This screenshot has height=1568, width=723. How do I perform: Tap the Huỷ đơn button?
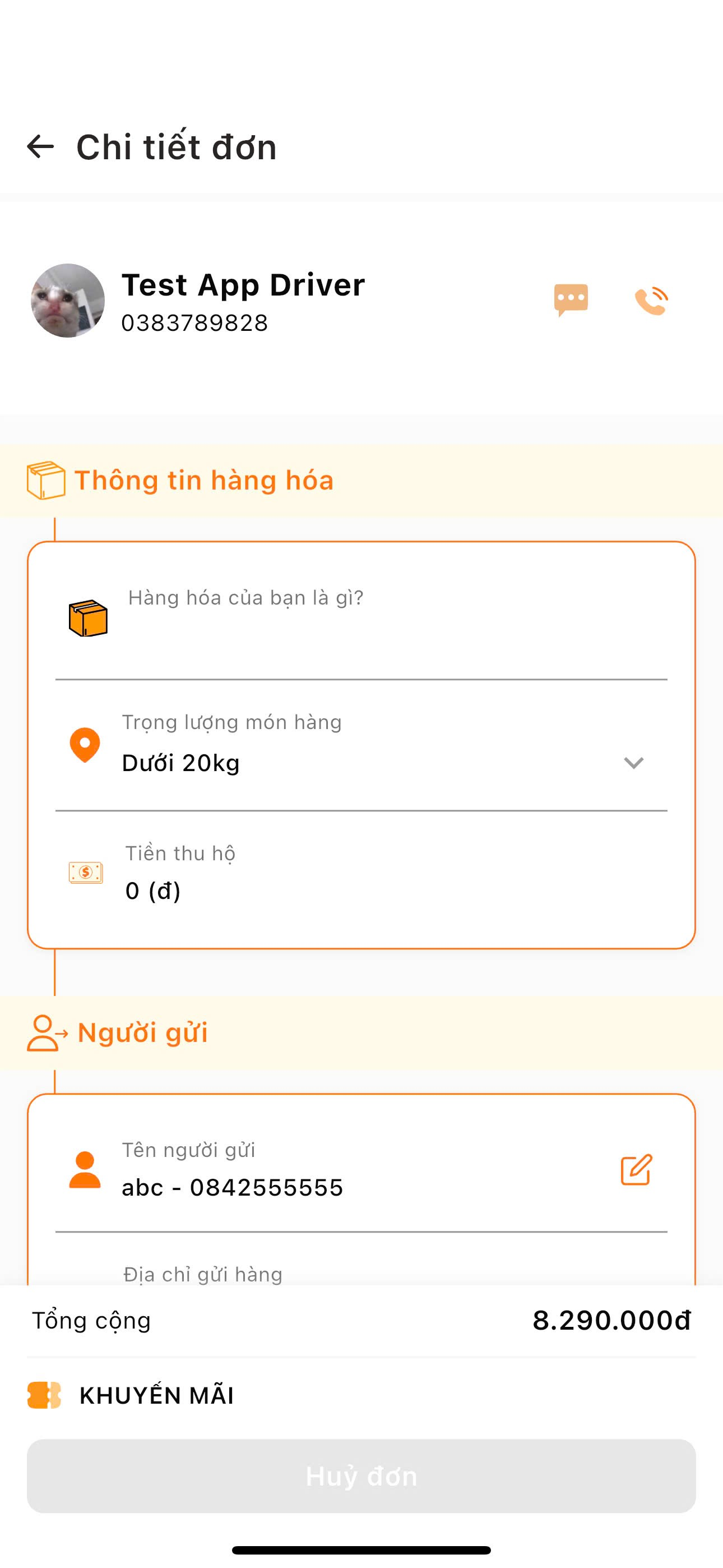click(x=361, y=1476)
